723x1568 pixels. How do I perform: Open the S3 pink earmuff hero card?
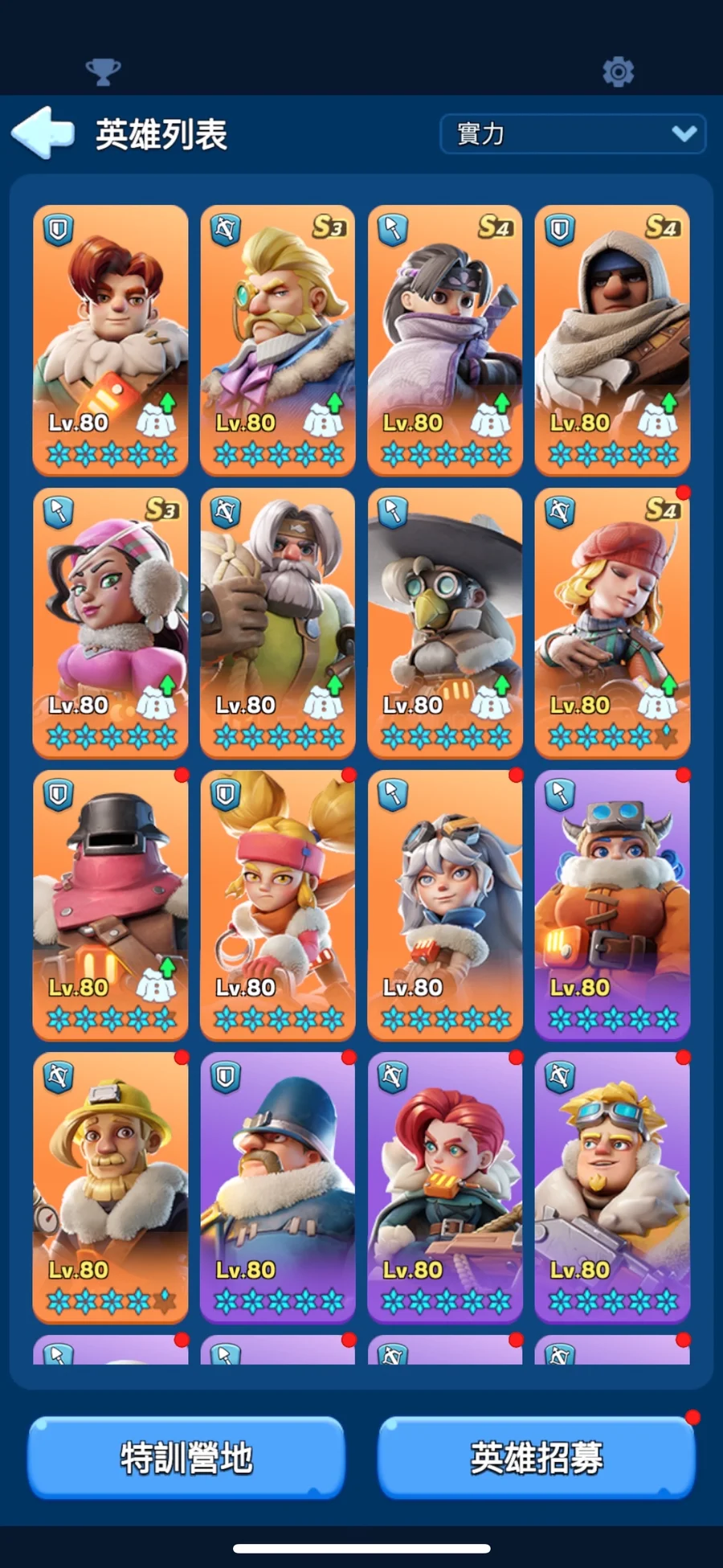pos(111,620)
